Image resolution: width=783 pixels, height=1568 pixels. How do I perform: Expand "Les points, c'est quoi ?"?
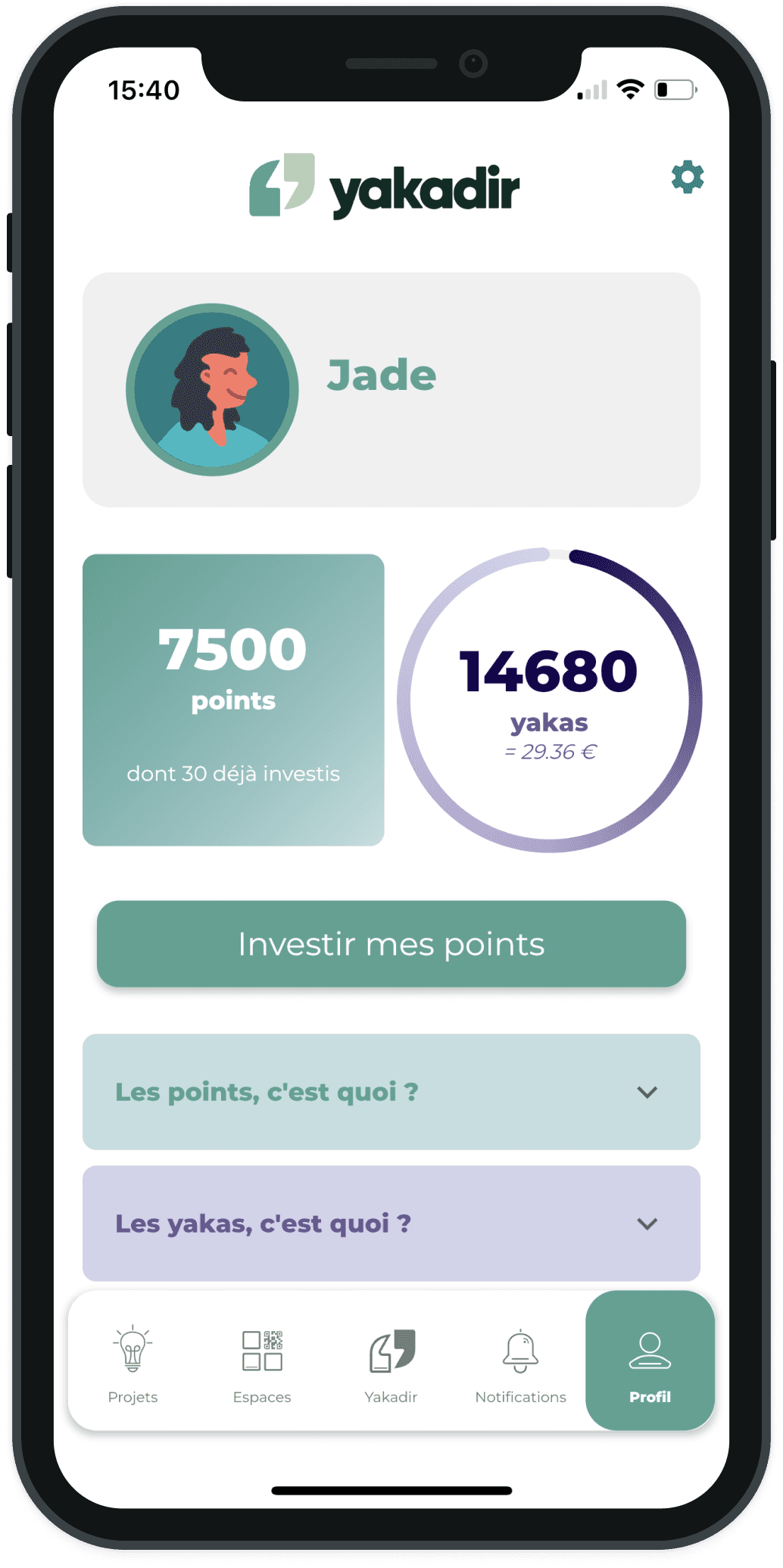391,1091
